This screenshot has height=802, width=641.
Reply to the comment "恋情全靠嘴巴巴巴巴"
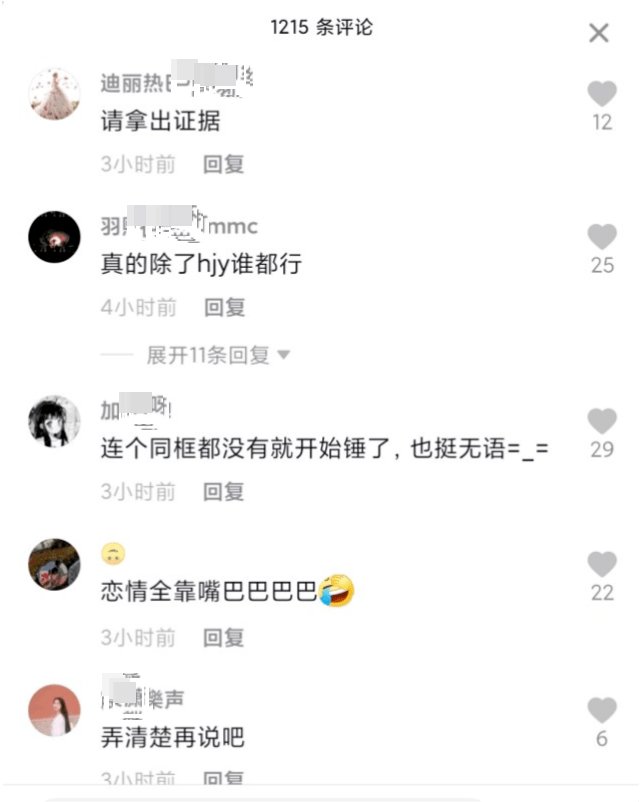(224, 637)
